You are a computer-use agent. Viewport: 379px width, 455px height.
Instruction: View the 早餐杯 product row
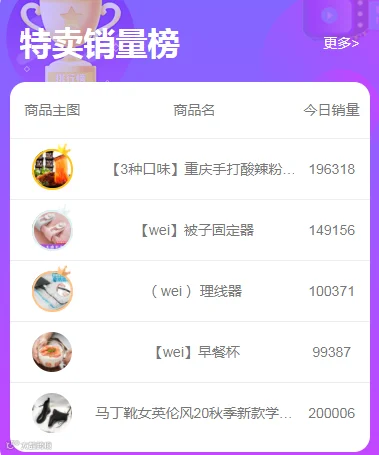click(x=190, y=352)
